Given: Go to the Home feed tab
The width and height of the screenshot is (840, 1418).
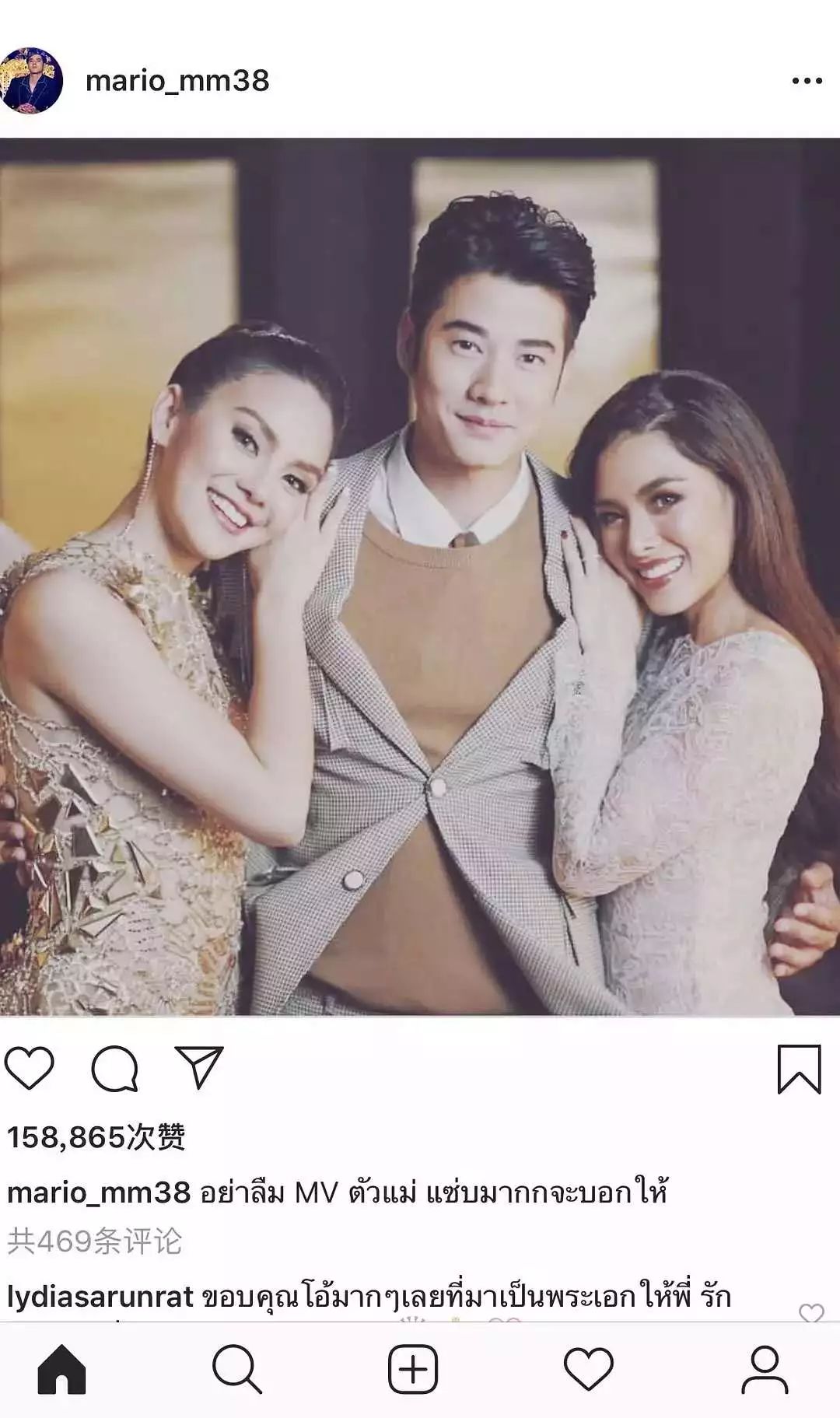Looking at the screenshot, I should click(x=62, y=1370).
